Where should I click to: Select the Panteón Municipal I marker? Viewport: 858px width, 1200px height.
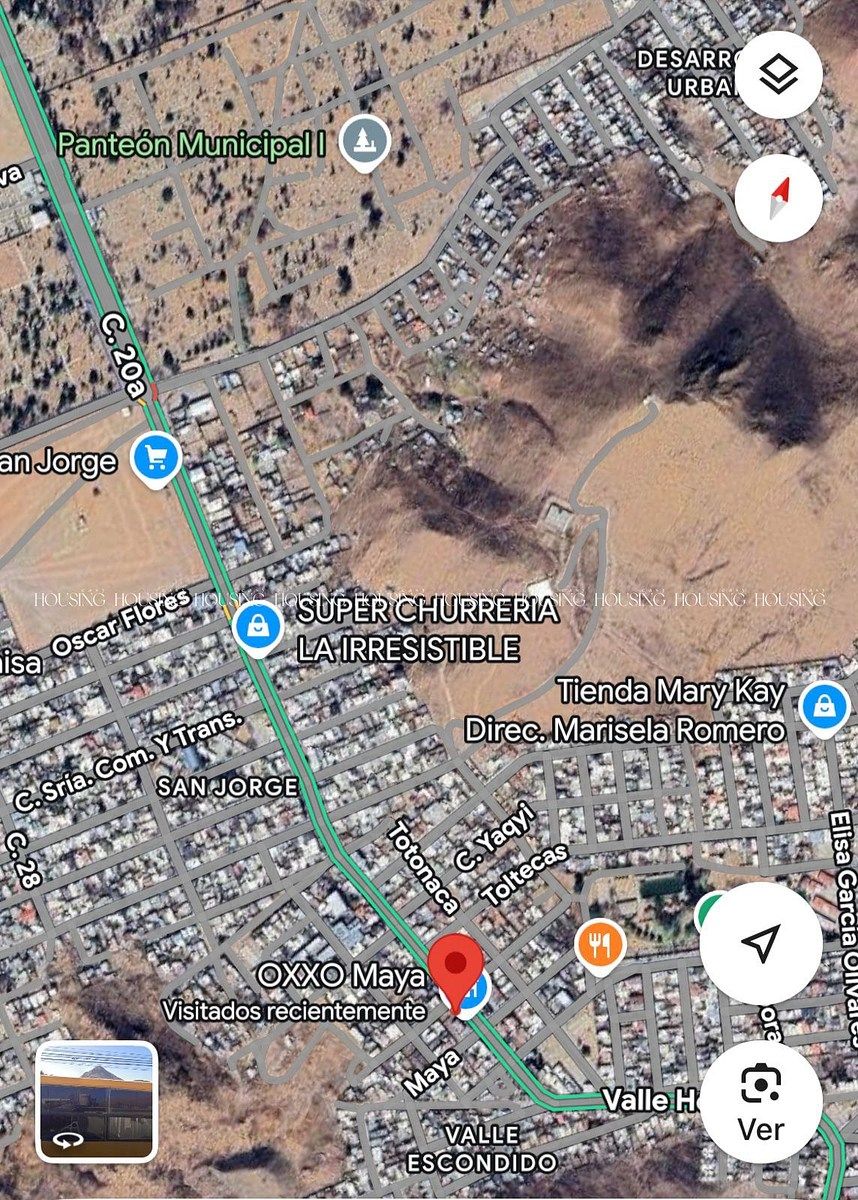point(364,142)
